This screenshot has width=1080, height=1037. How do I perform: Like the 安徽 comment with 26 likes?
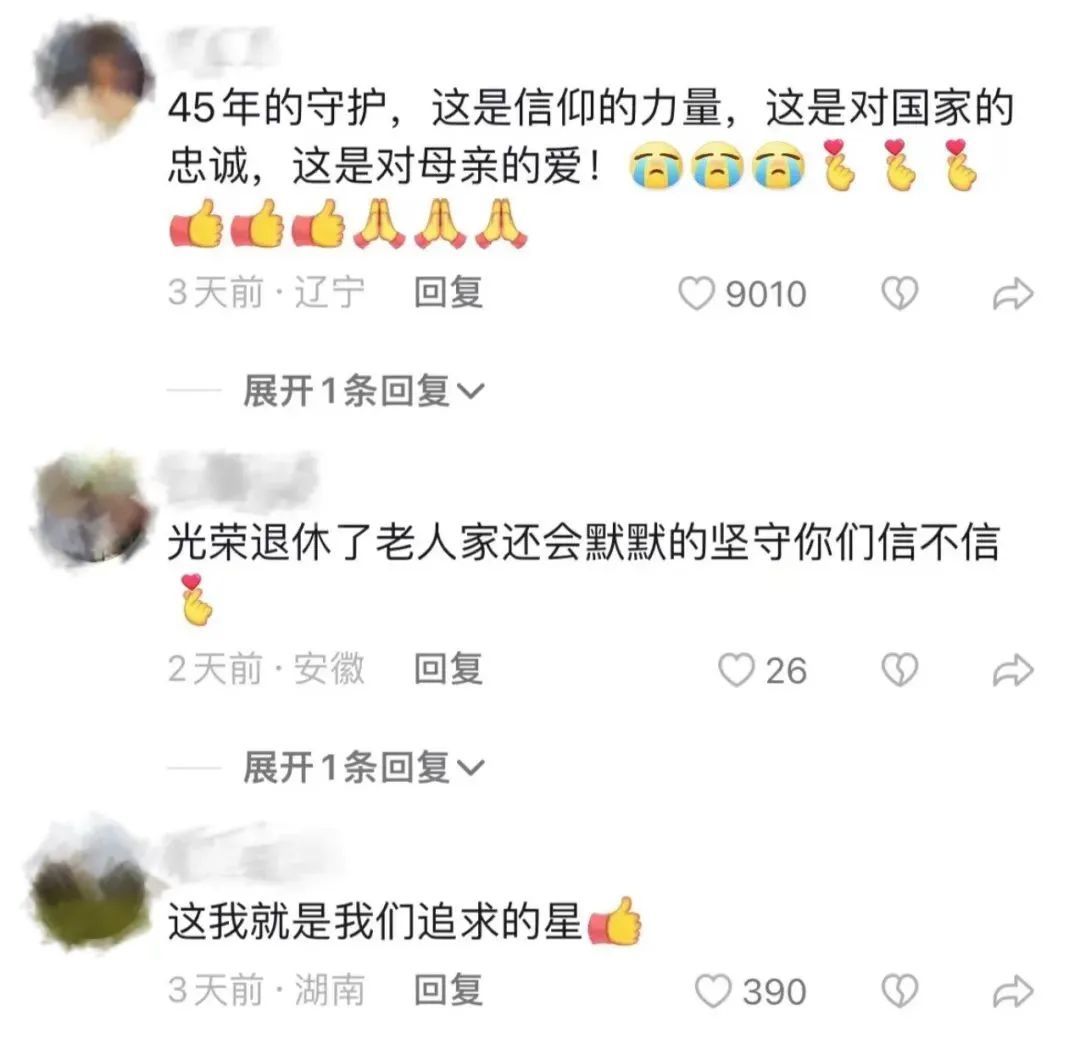[x=737, y=670]
